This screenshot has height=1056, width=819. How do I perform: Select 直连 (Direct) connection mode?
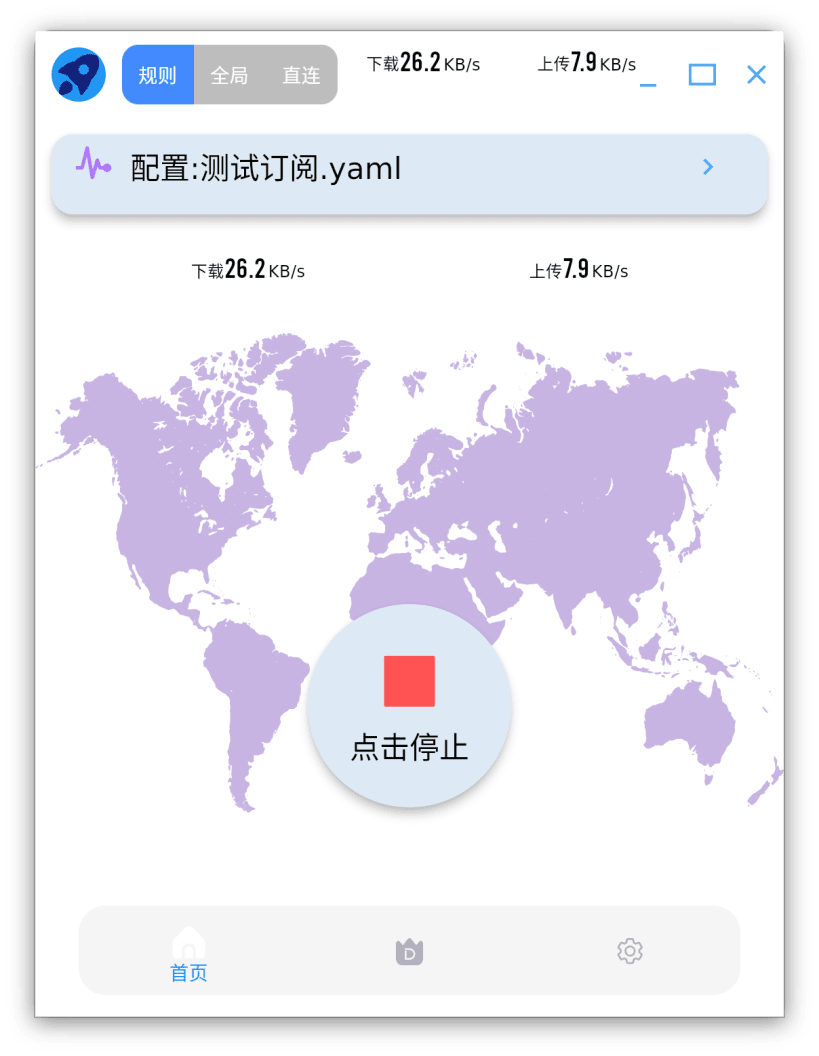pos(300,75)
